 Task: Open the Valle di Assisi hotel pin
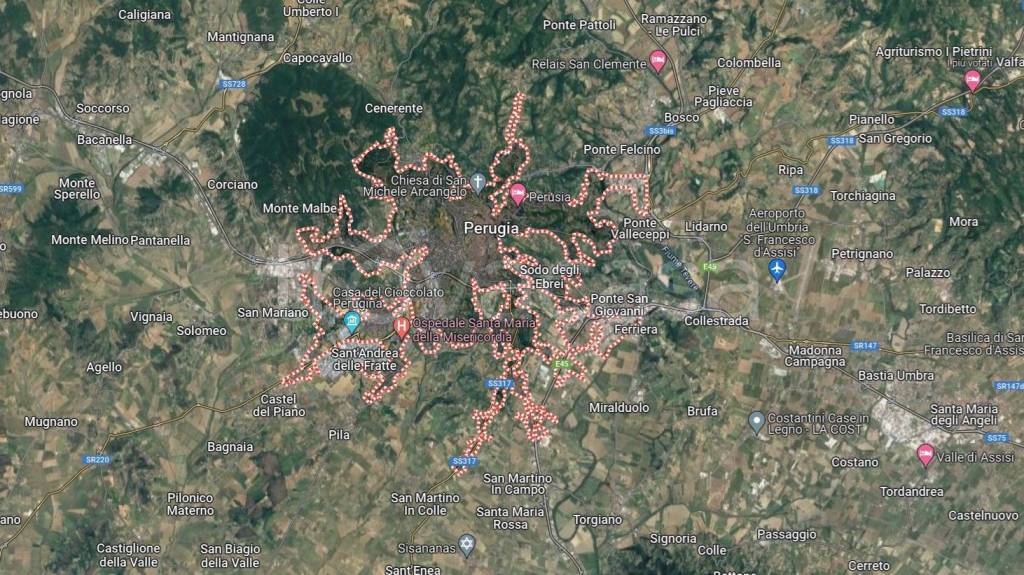click(x=926, y=455)
